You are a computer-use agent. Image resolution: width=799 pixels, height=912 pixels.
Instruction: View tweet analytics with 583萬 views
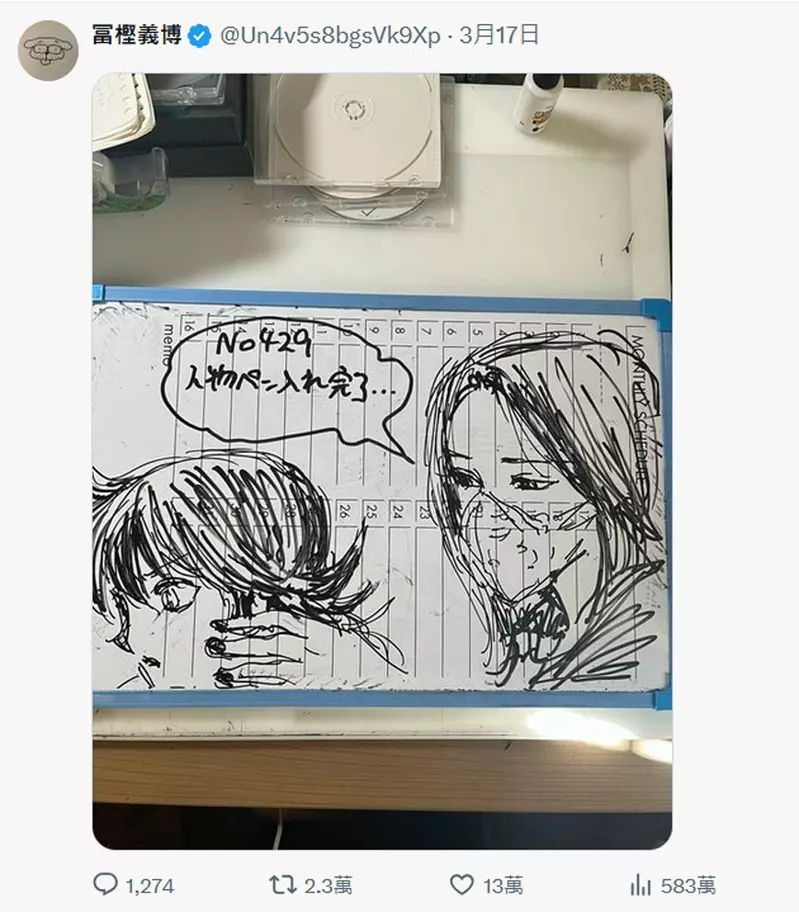640,885
